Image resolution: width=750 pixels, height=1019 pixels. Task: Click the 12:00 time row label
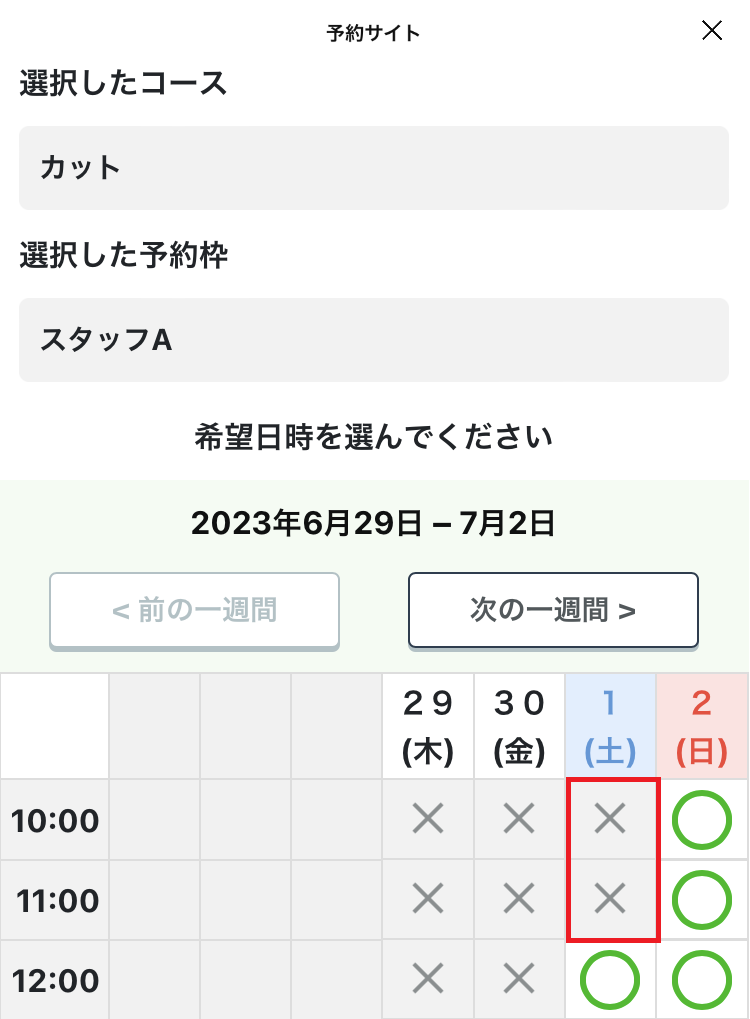point(53,979)
